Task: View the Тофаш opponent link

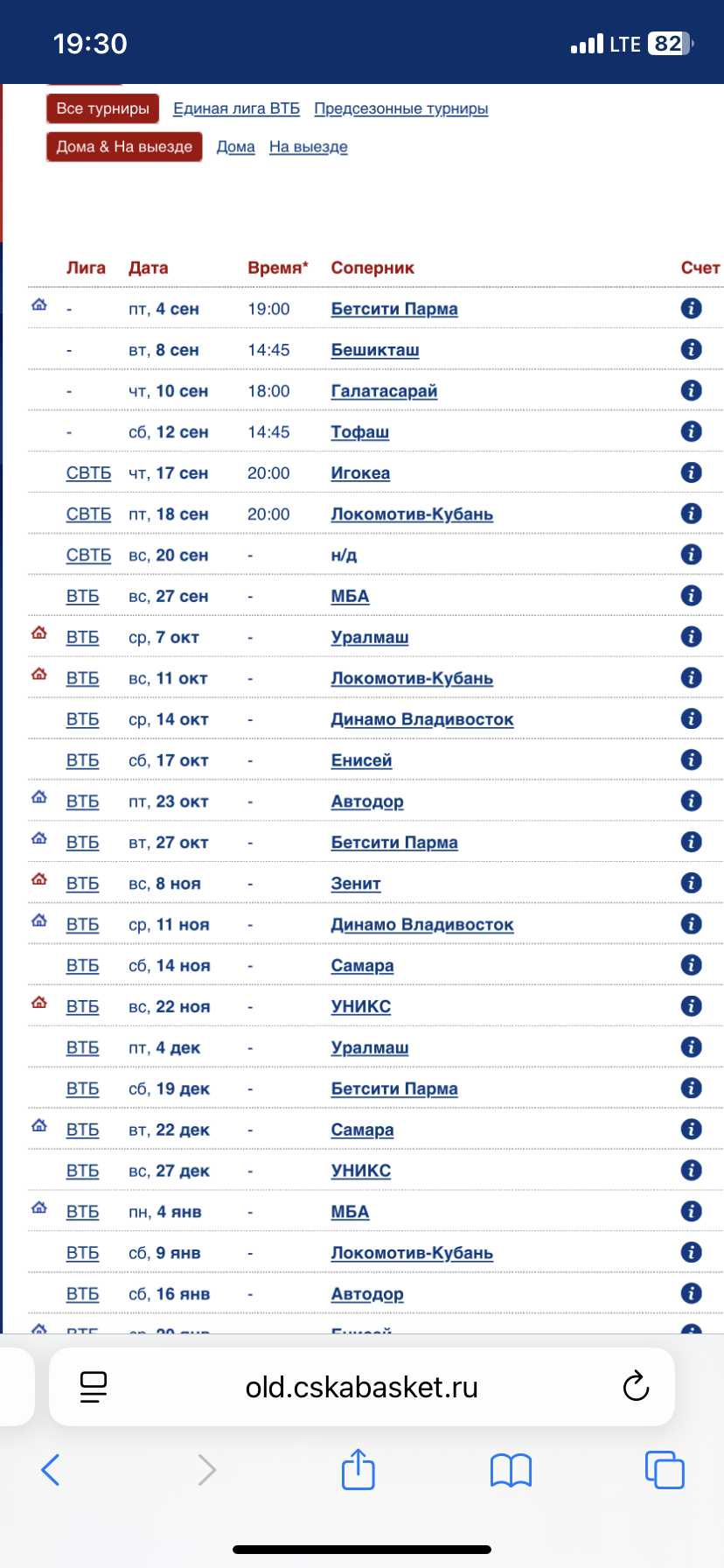Action: [x=360, y=432]
